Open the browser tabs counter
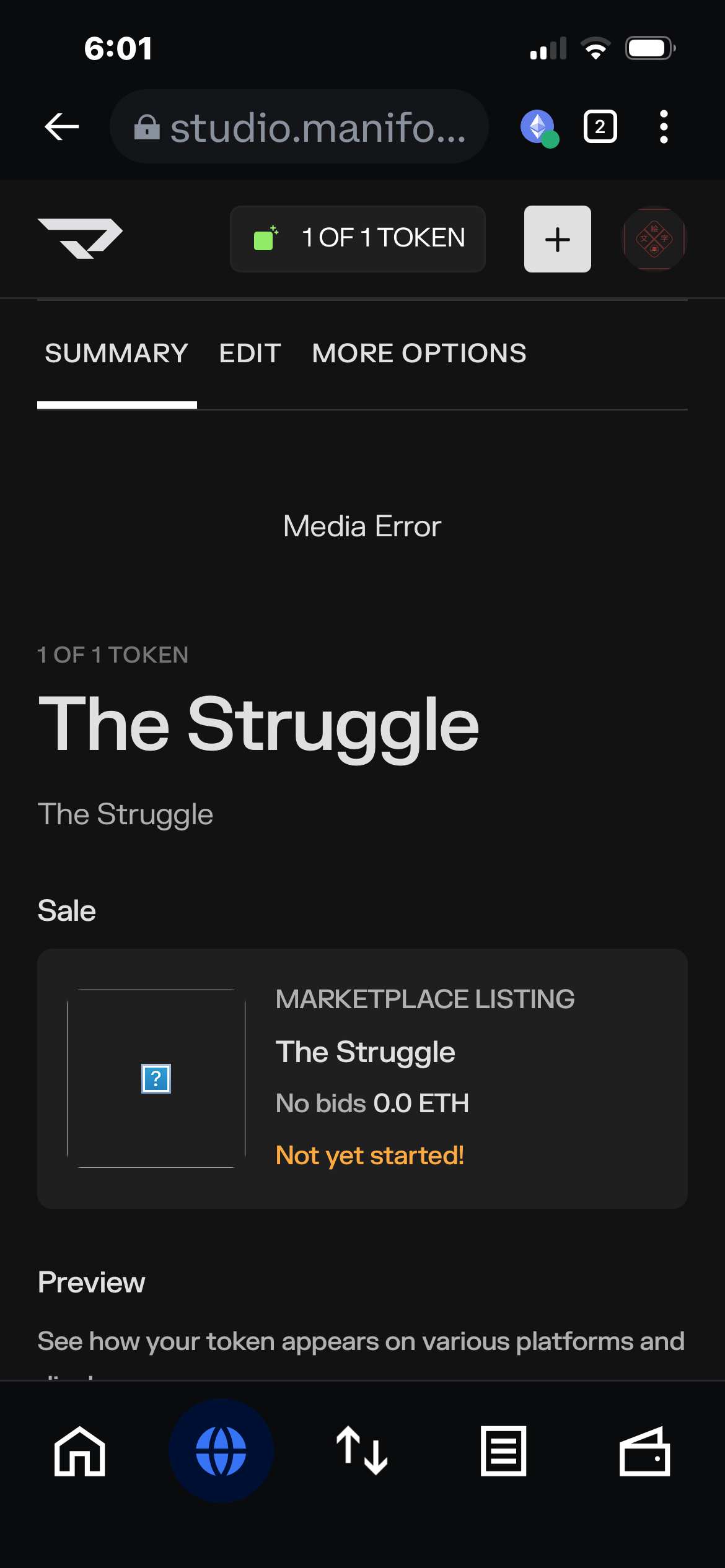 (600, 127)
